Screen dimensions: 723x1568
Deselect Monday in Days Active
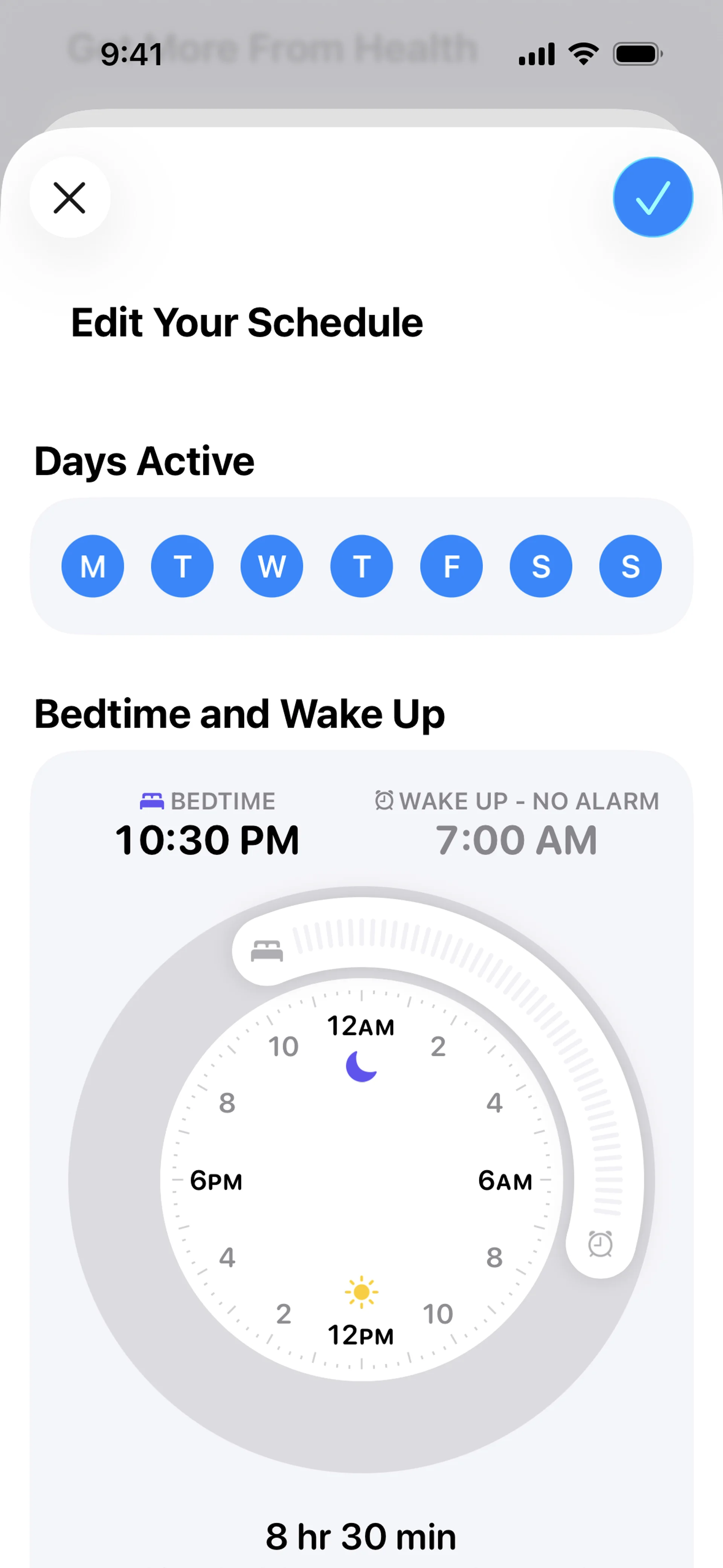pyautogui.click(x=93, y=566)
